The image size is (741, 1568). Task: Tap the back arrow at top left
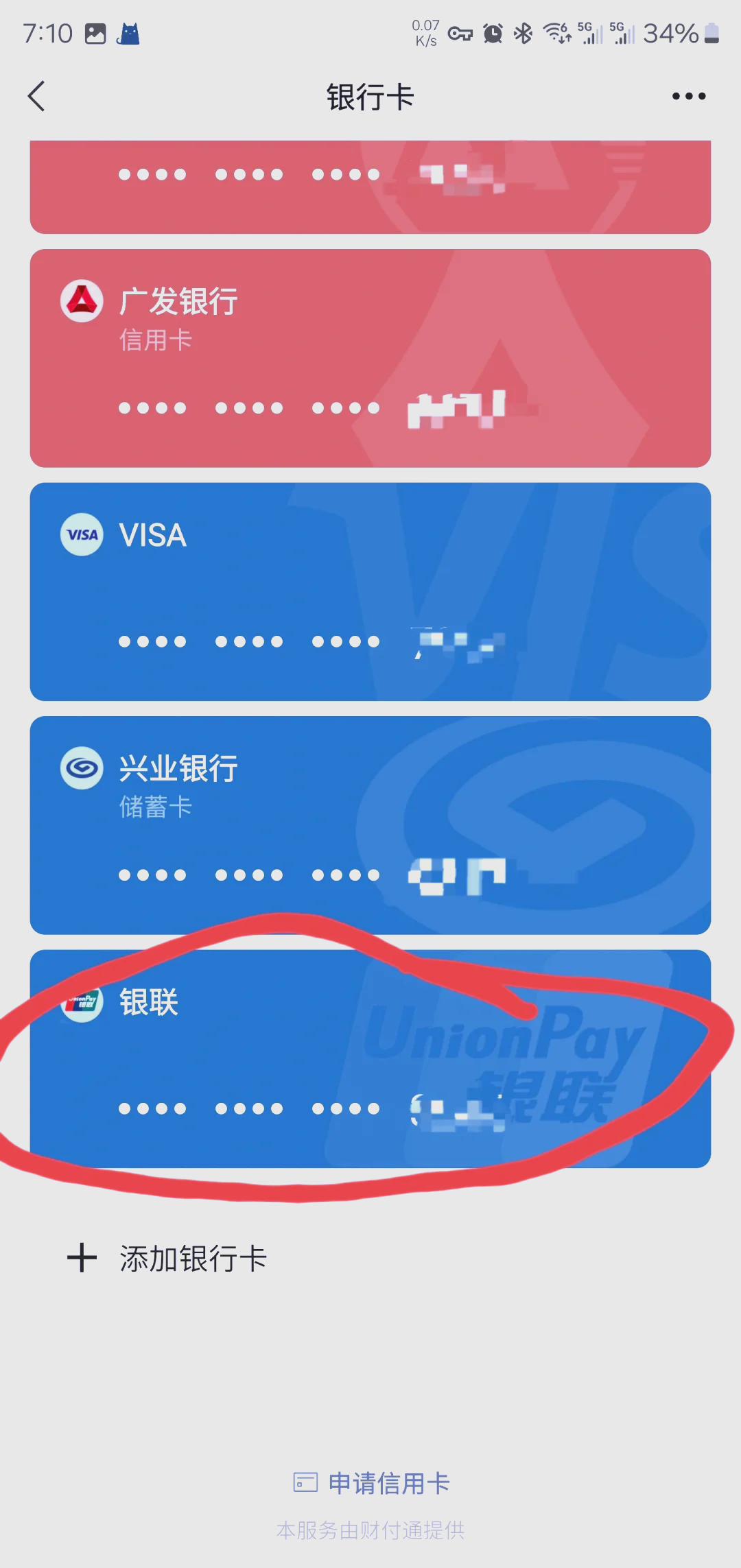click(37, 96)
